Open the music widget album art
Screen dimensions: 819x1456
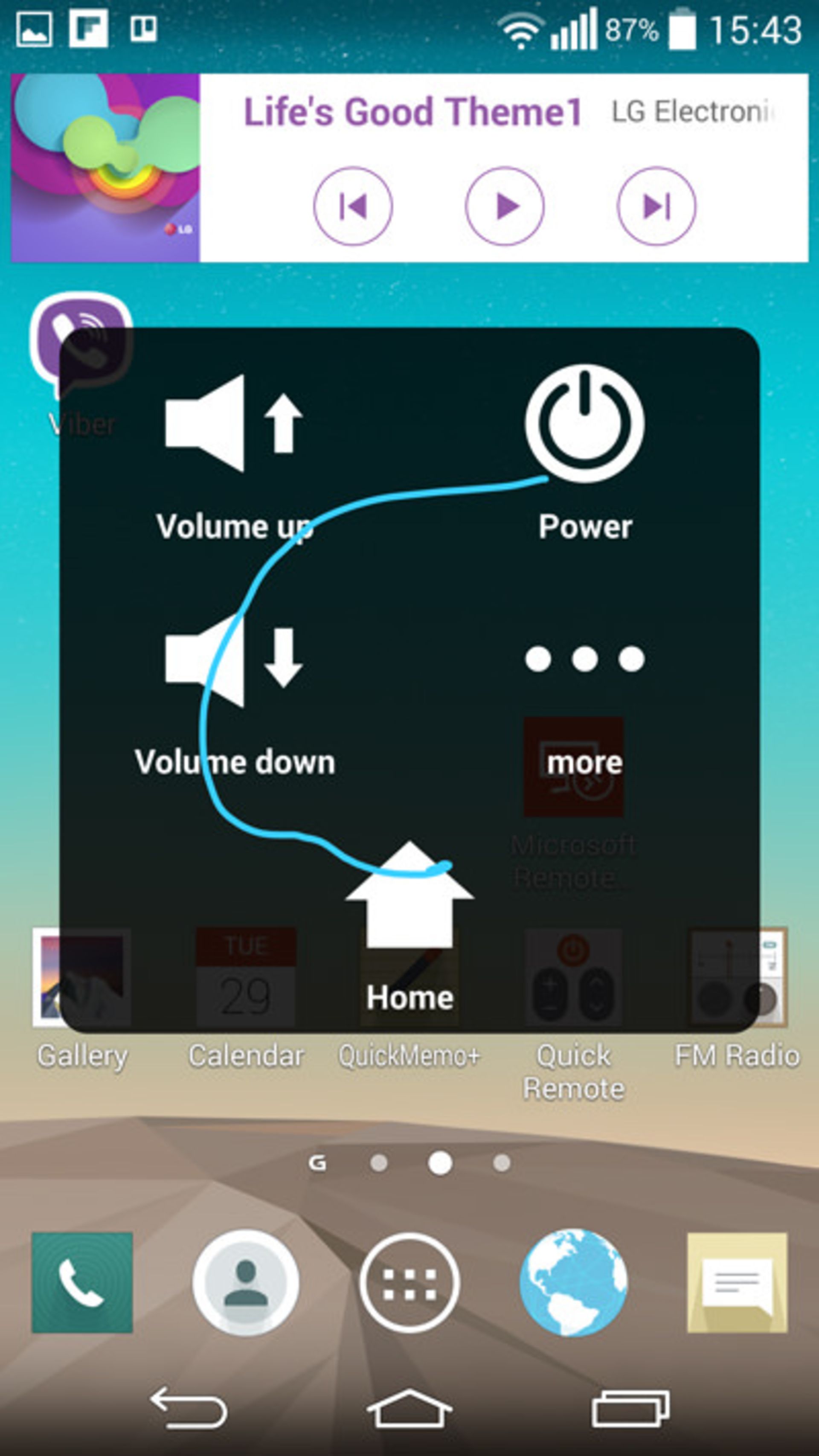click(x=105, y=168)
